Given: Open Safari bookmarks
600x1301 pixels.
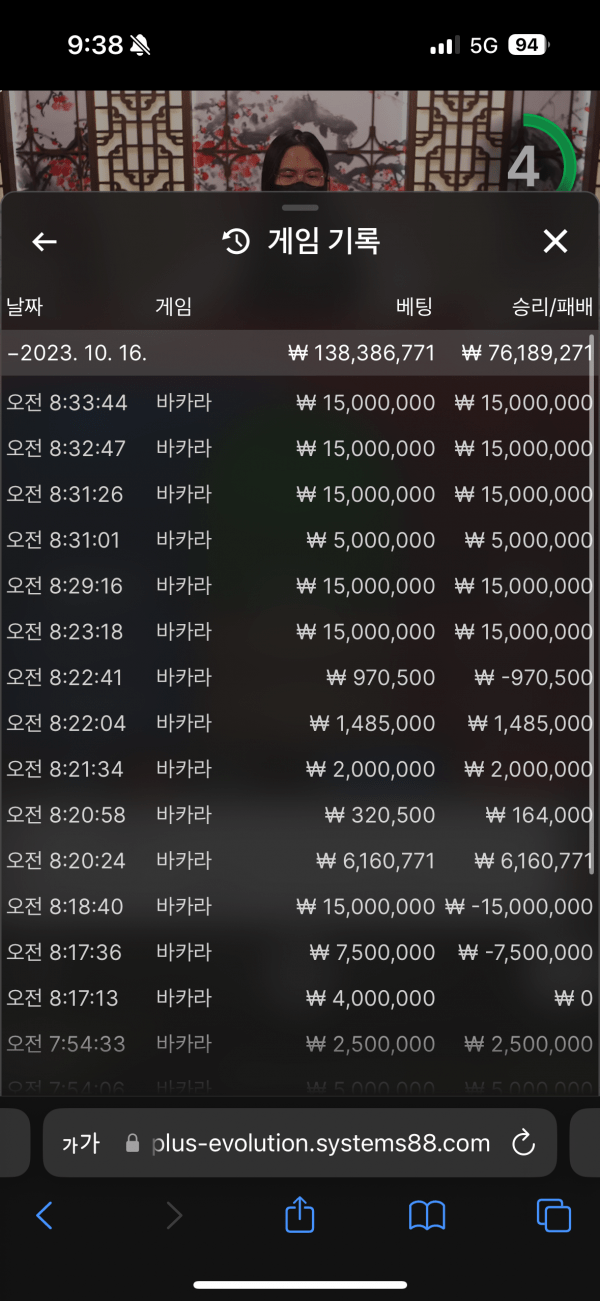Looking at the screenshot, I should [x=427, y=1215].
